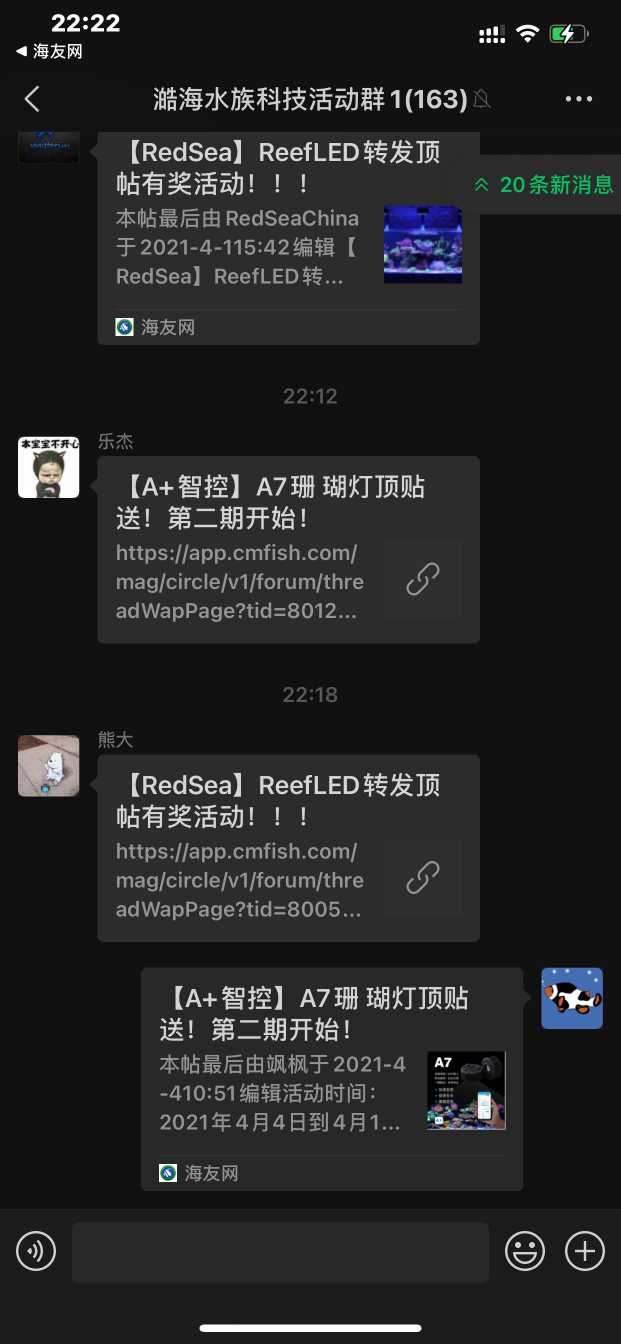The width and height of the screenshot is (621, 1344).
Task: View 熊大's profile avatar
Action: pyautogui.click(x=48, y=766)
